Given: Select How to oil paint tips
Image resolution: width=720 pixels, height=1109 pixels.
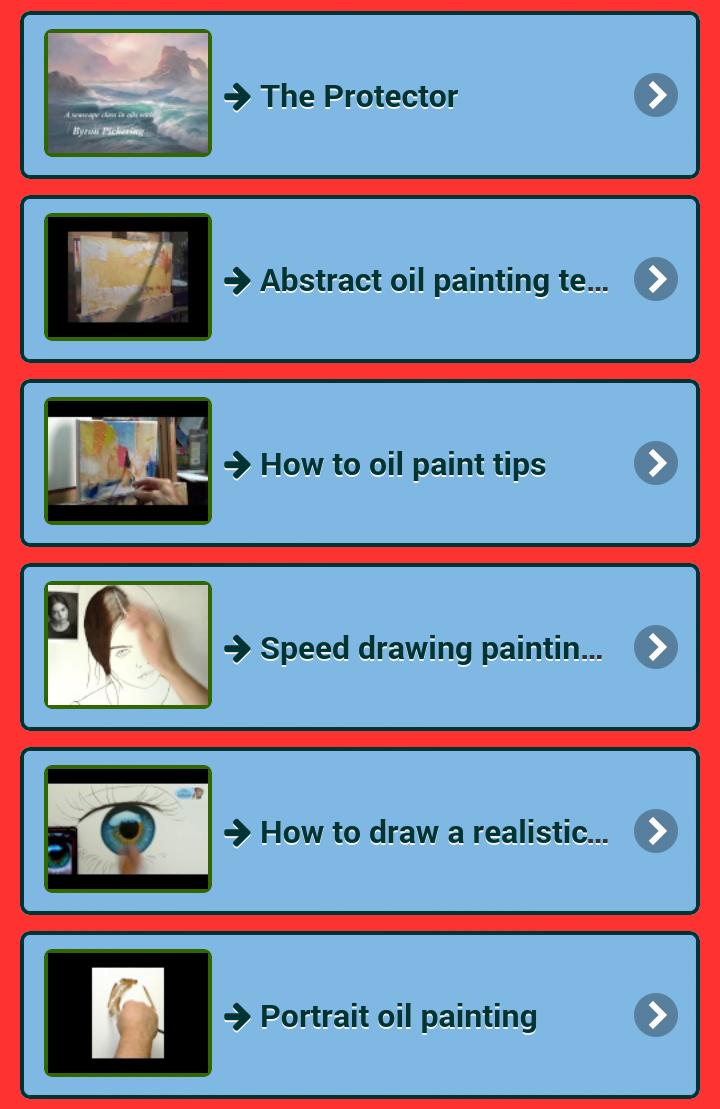Looking at the screenshot, I should (x=402, y=464).
